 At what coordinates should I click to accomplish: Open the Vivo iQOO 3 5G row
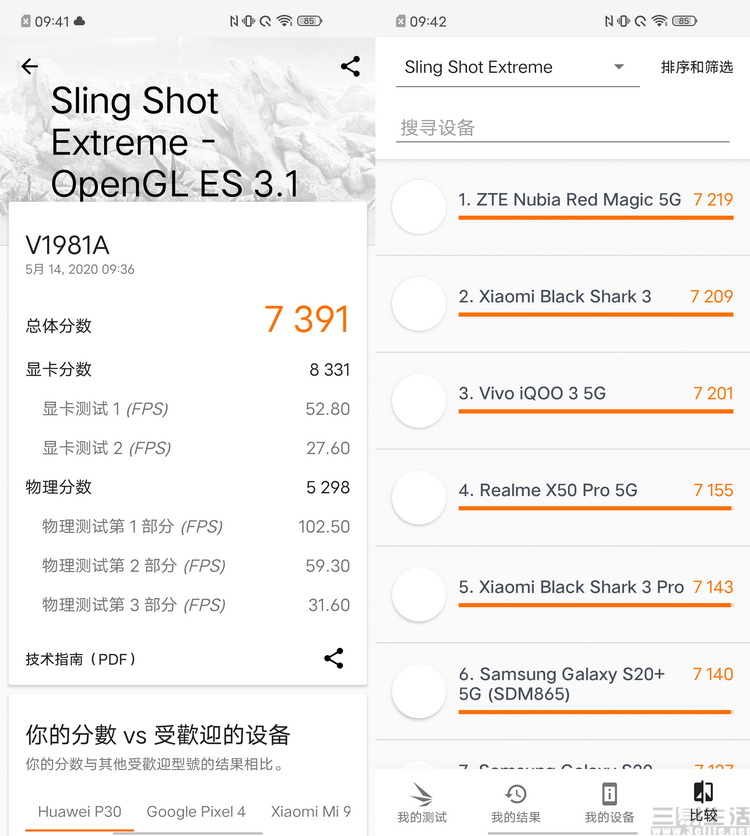tap(532, 394)
